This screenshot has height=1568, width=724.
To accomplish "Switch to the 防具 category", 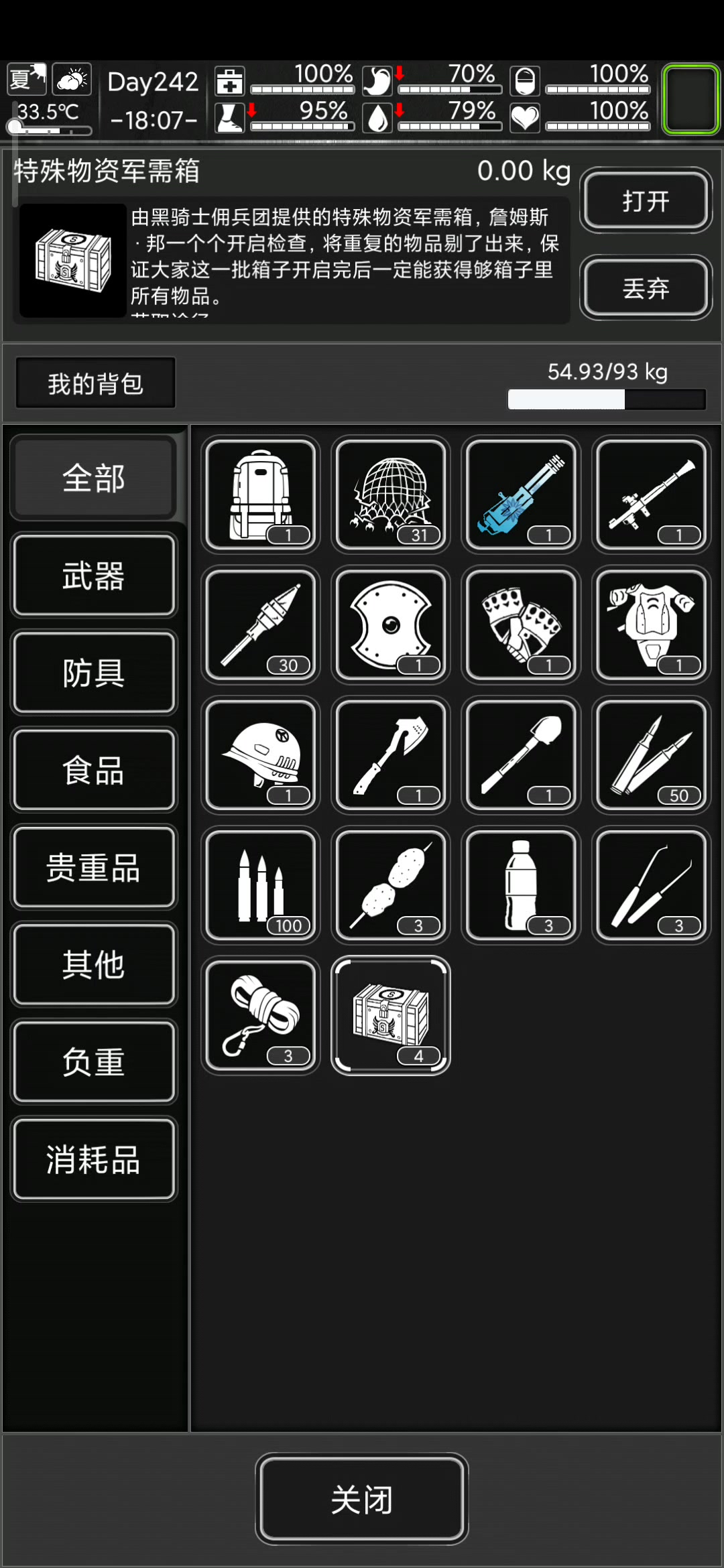I will [94, 673].
